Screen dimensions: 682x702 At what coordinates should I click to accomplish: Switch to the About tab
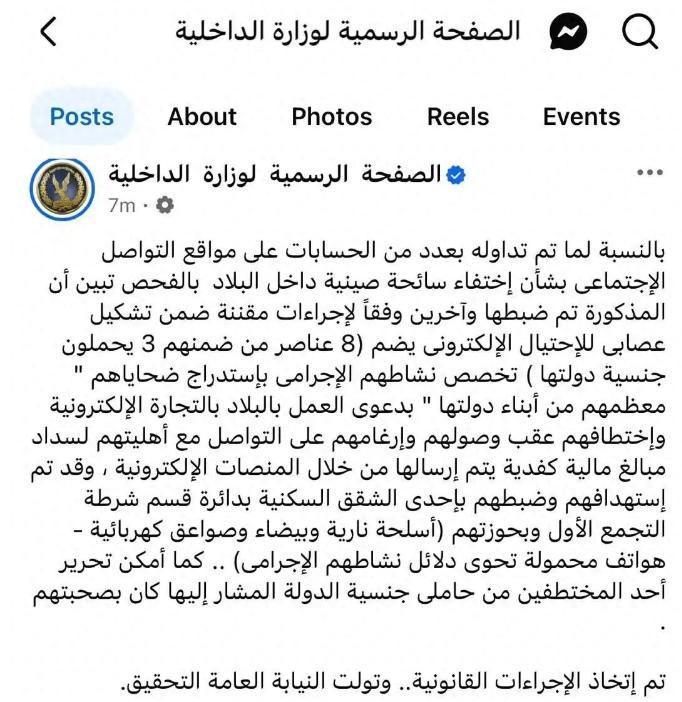point(202,116)
